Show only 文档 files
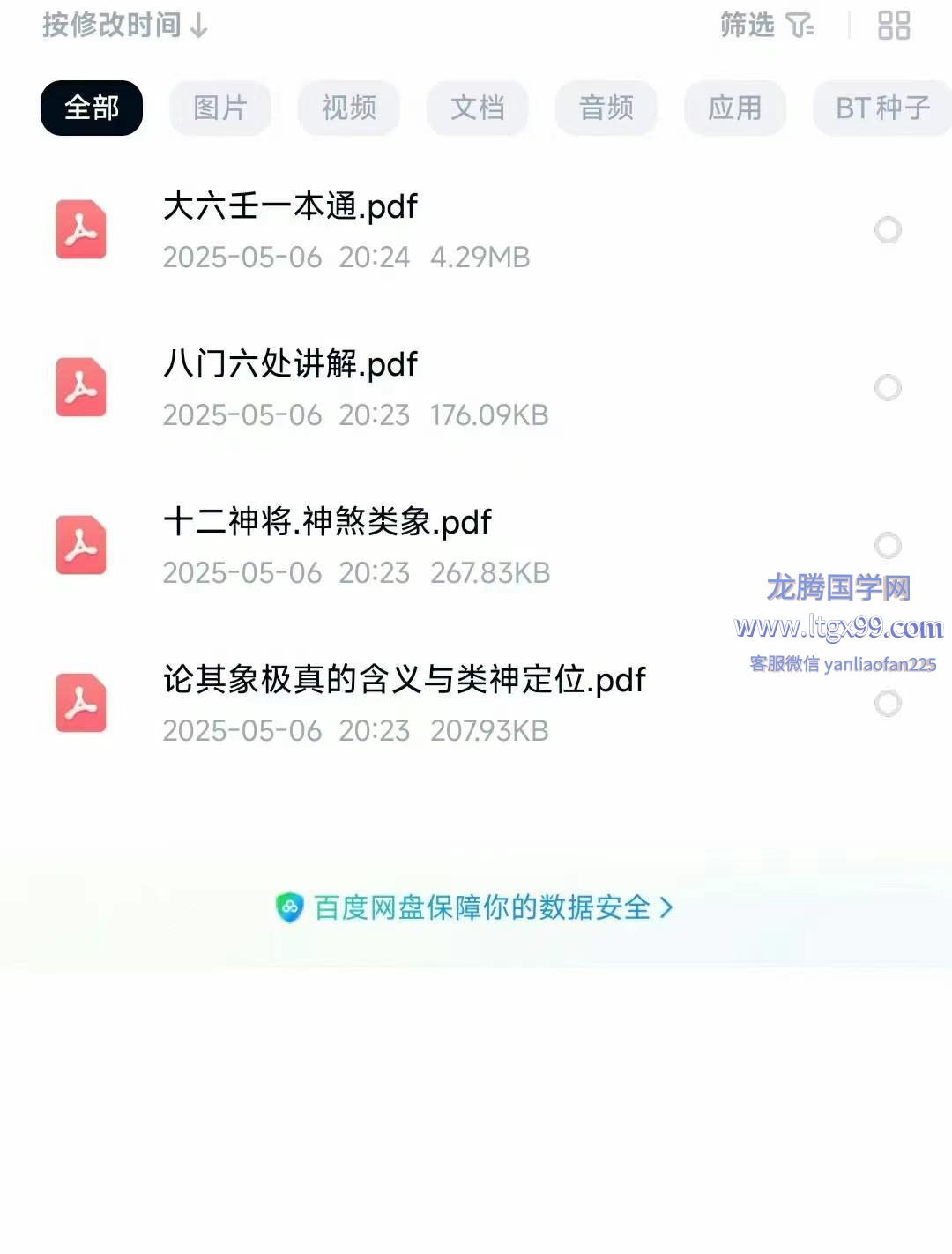Screen dimensions: 952x1254 tap(477, 108)
